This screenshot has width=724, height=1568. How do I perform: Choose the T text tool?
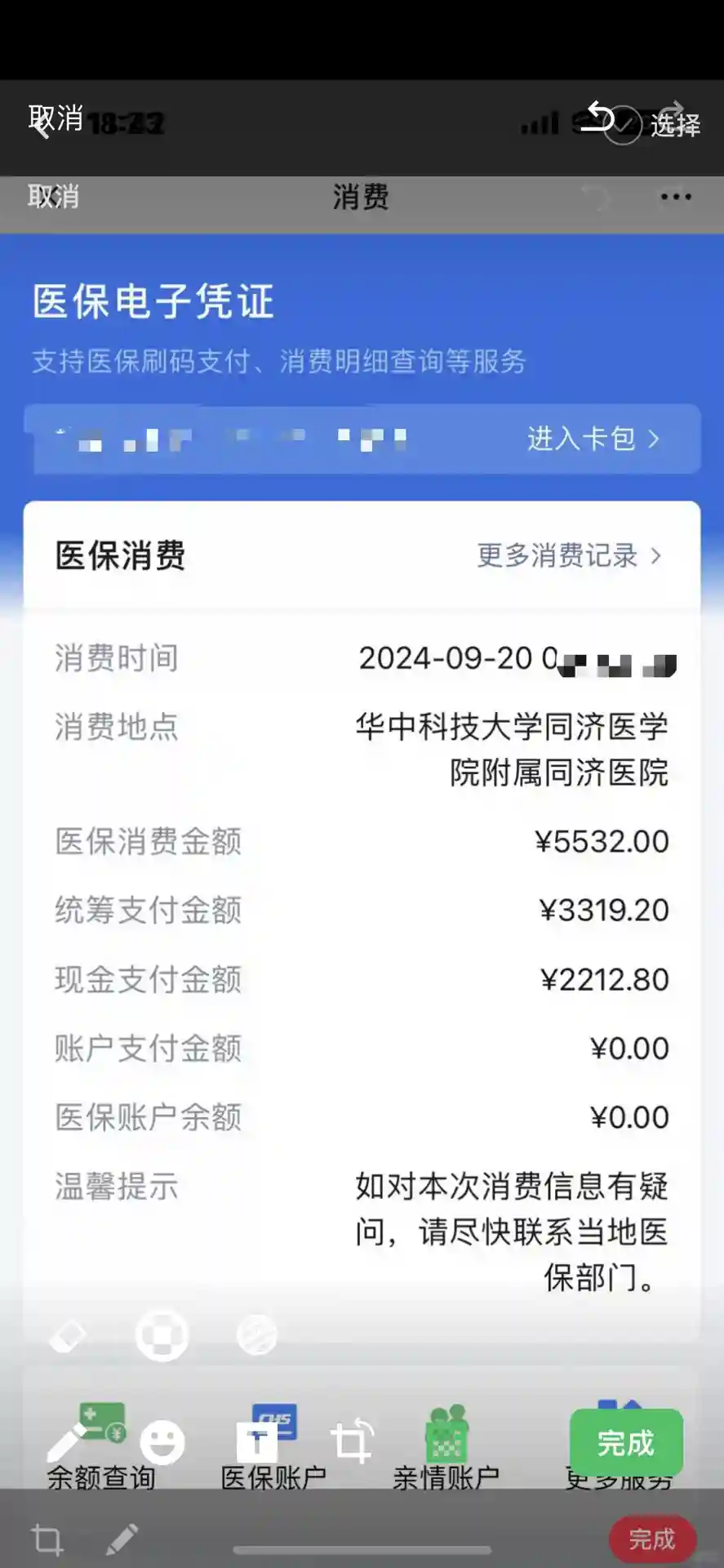click(257, 1442)
